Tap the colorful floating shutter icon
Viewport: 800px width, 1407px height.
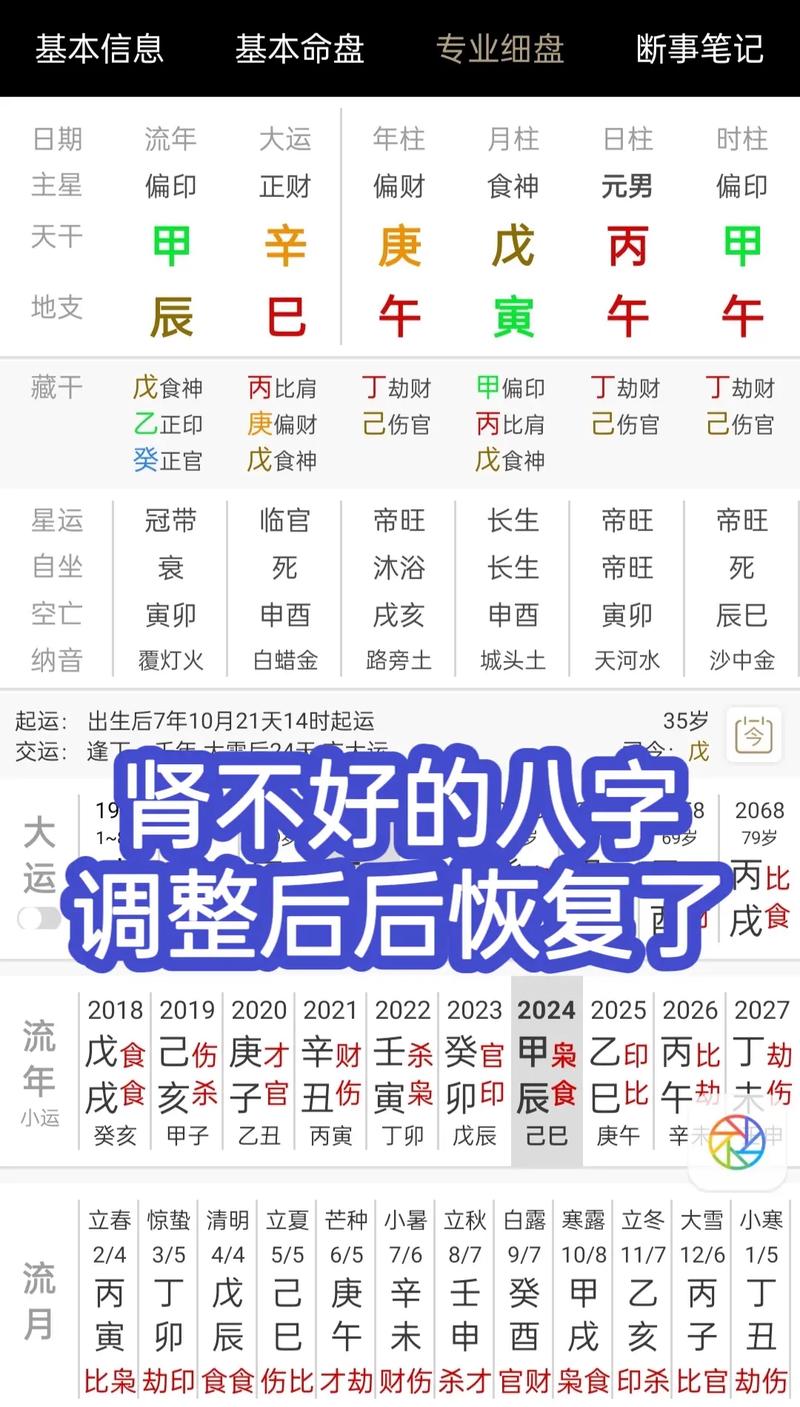click(x=737, y=1142)
